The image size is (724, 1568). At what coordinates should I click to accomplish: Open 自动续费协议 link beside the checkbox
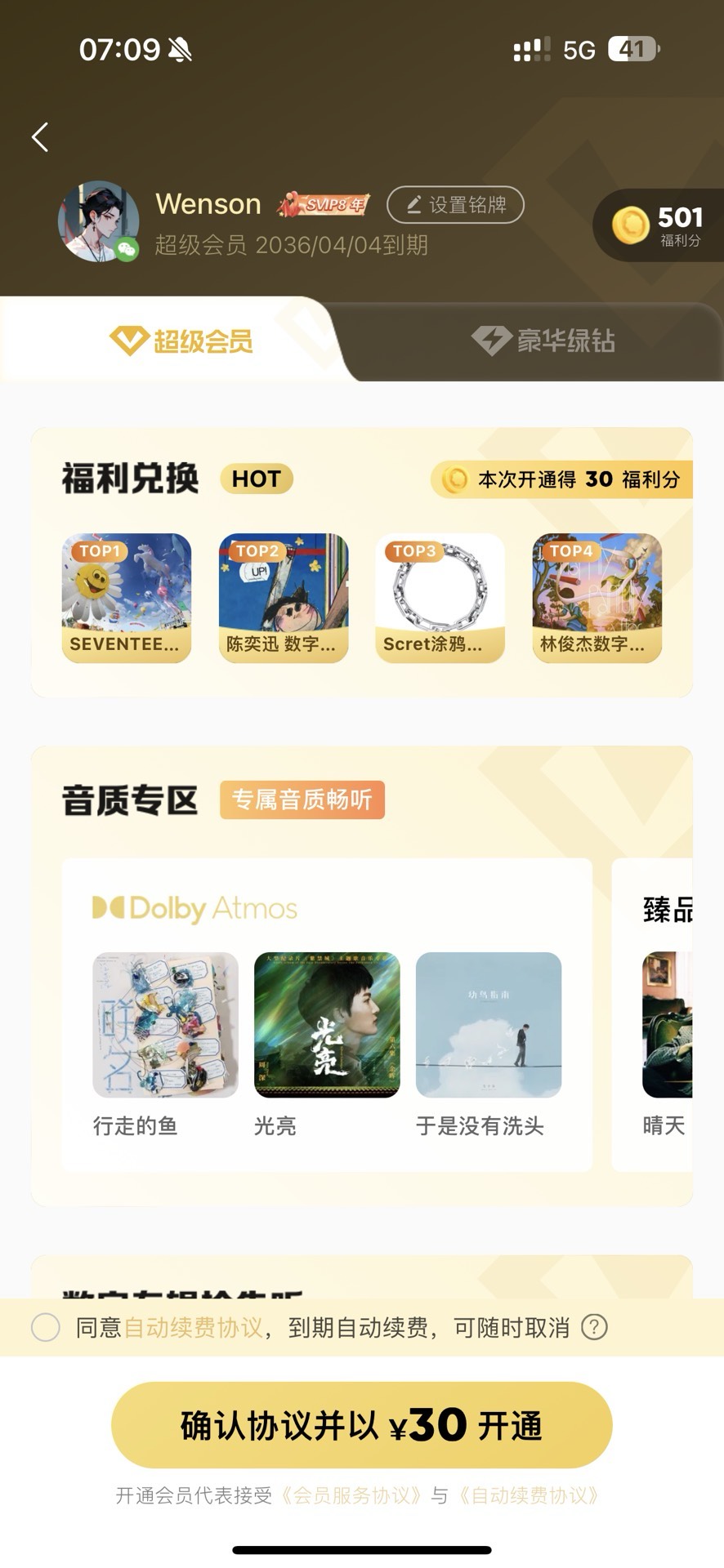[193, 1327]
